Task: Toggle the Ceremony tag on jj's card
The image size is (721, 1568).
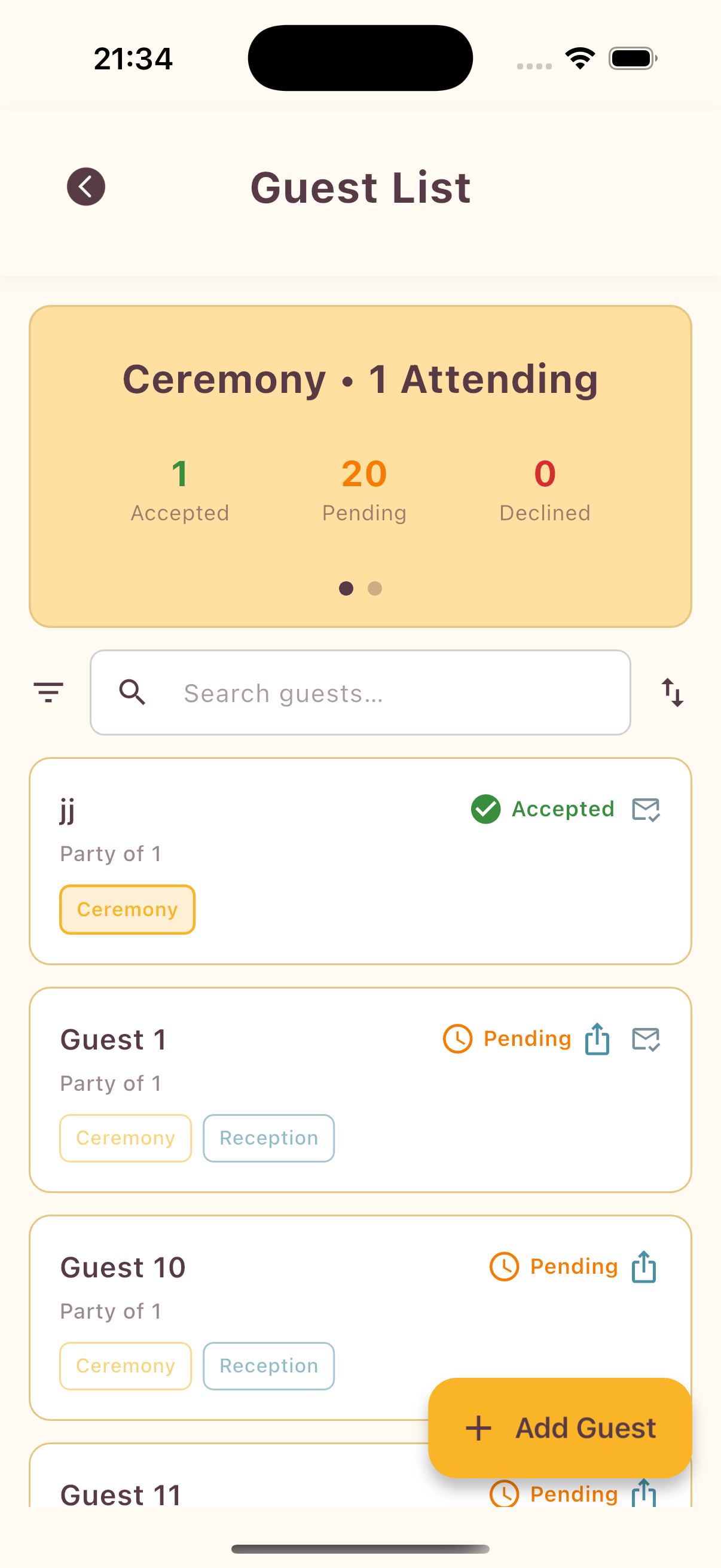Action: (x=127, y=910)
